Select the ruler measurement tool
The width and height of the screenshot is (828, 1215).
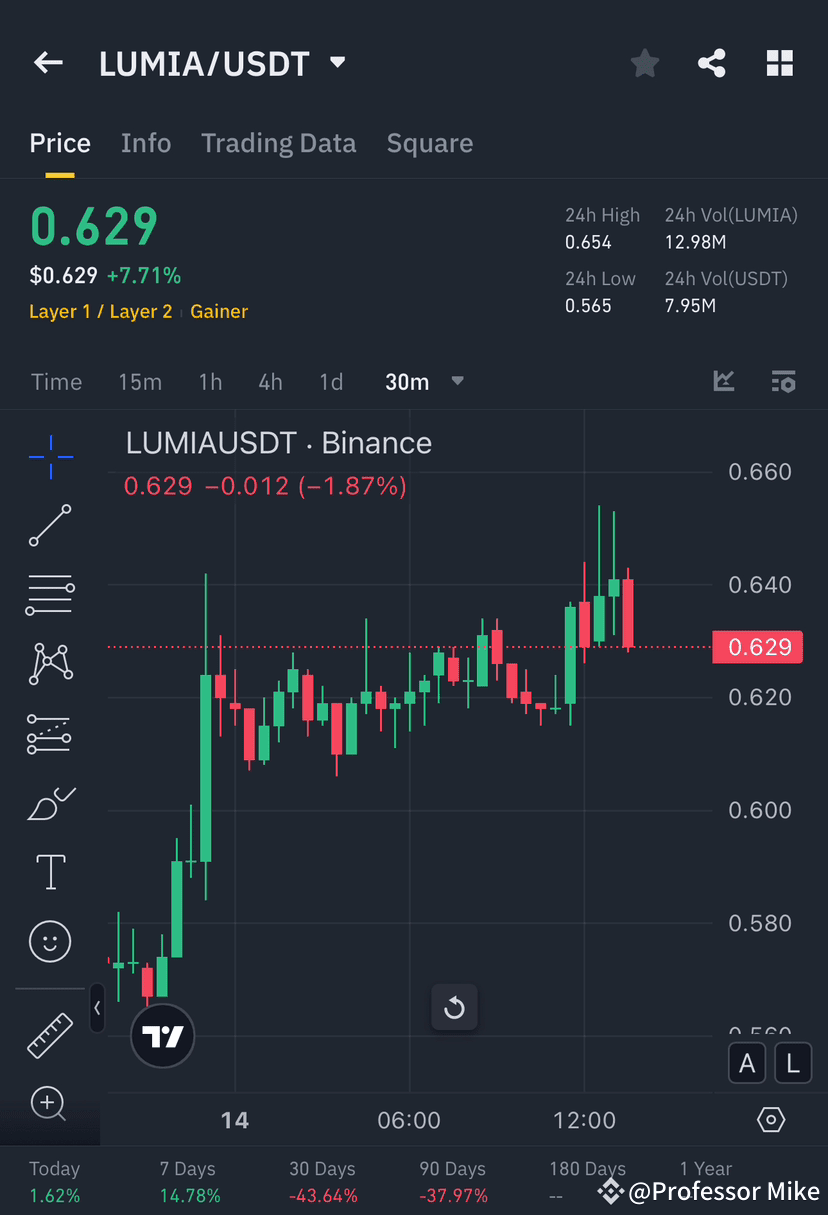pos(50,1034)
